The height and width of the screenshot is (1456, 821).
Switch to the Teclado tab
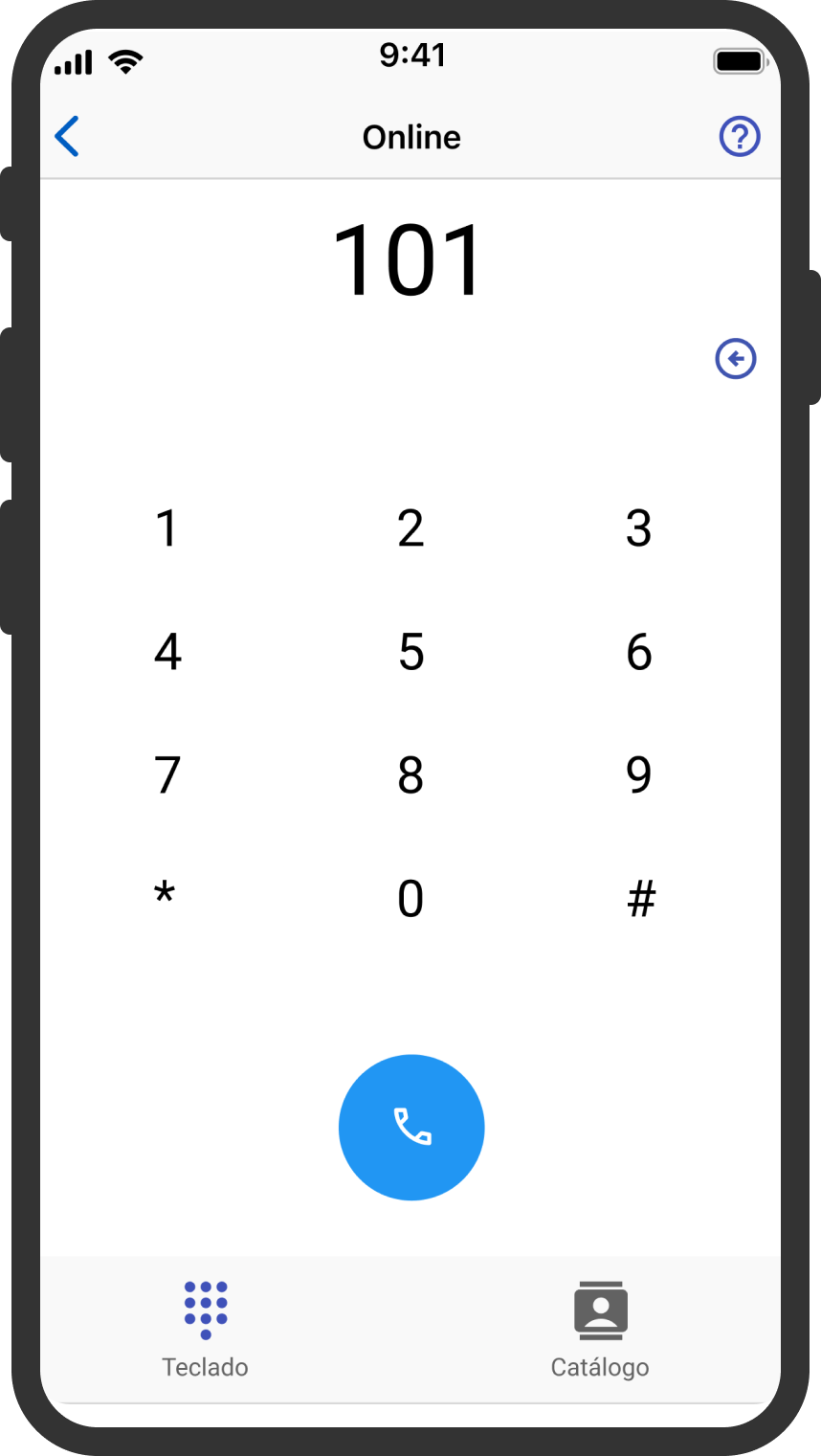pyautogui.click(x=205, y=1329)
